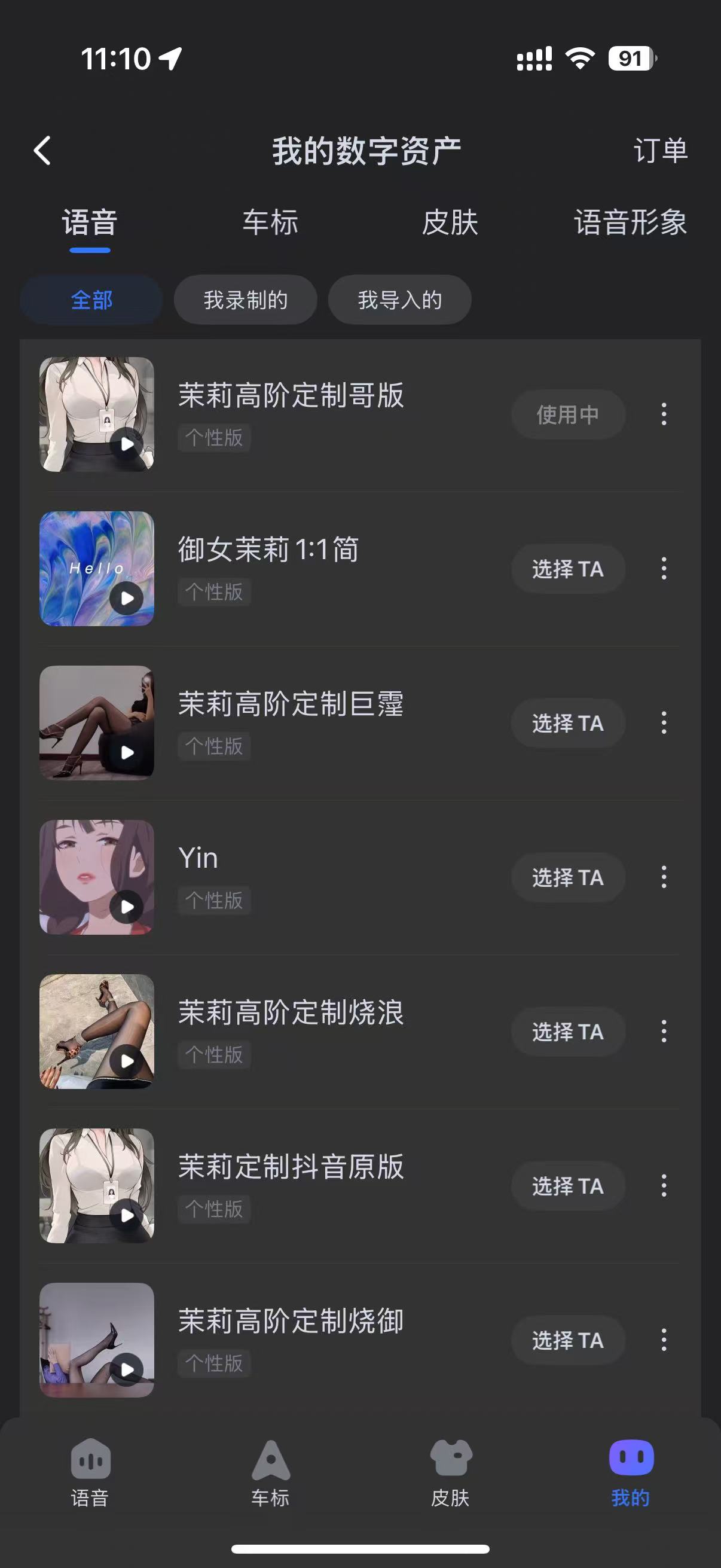The width and height of the screenshot is (721, 1568).
Task: Open options menu for the Yin voice
Action: (663, 878)
